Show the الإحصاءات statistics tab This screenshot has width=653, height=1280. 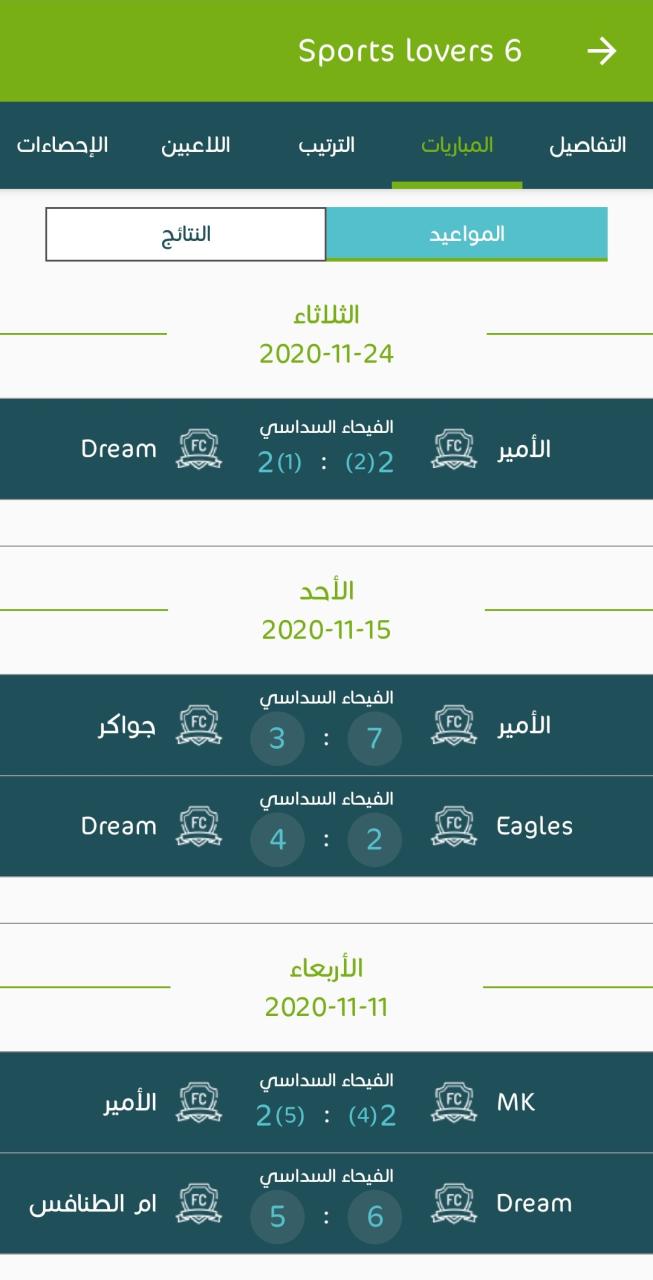point(62,145)
